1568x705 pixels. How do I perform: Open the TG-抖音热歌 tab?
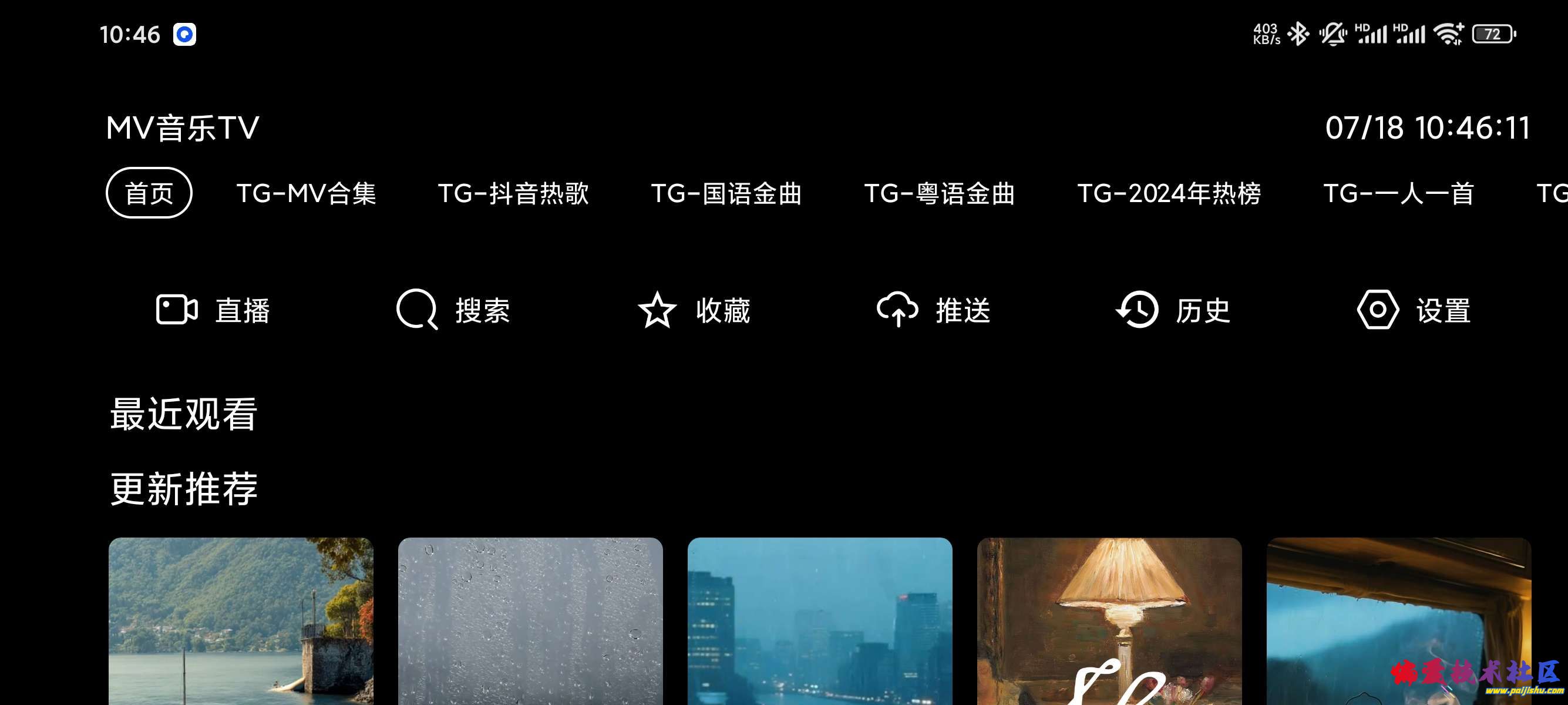point(513,194)
